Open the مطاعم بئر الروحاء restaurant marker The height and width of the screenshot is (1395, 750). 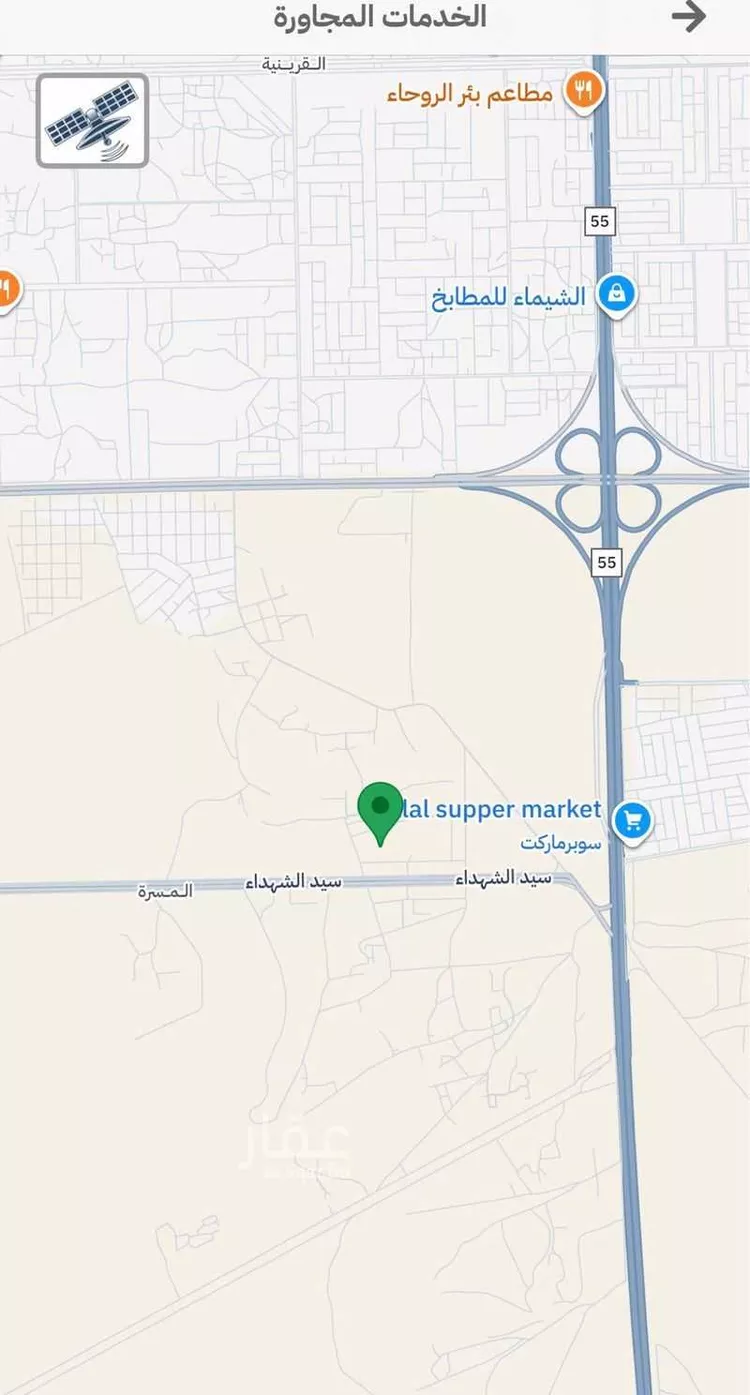click(x=582, y=92)
